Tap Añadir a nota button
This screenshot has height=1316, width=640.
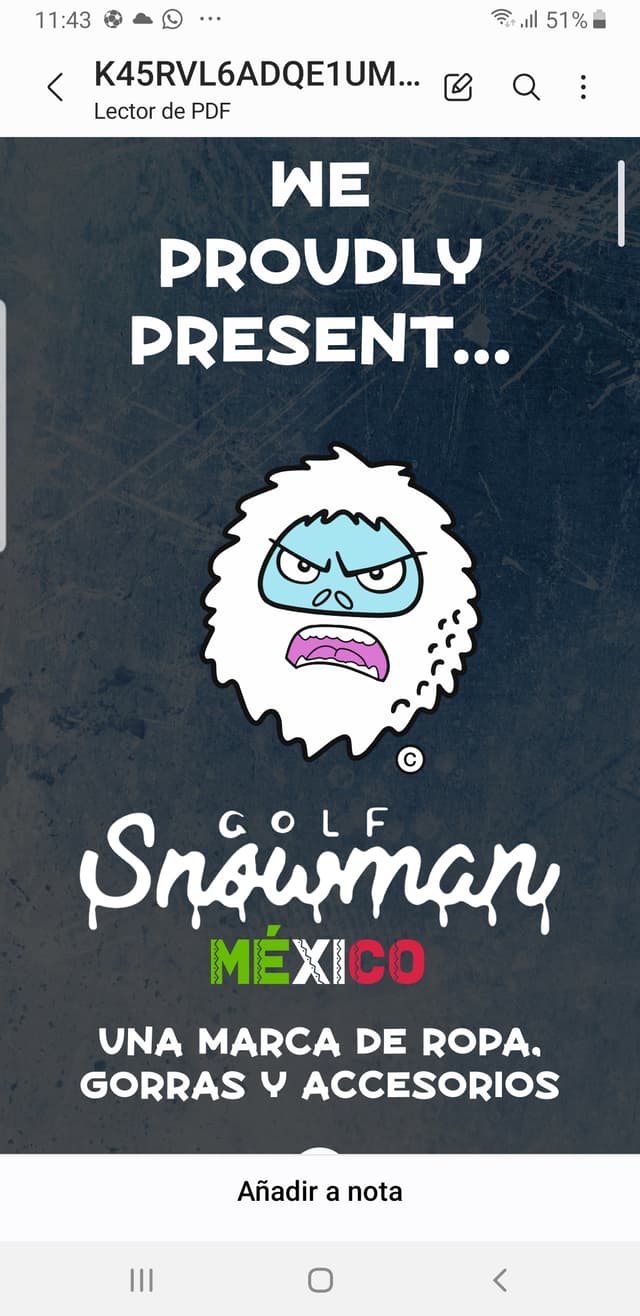(320, 1191)
